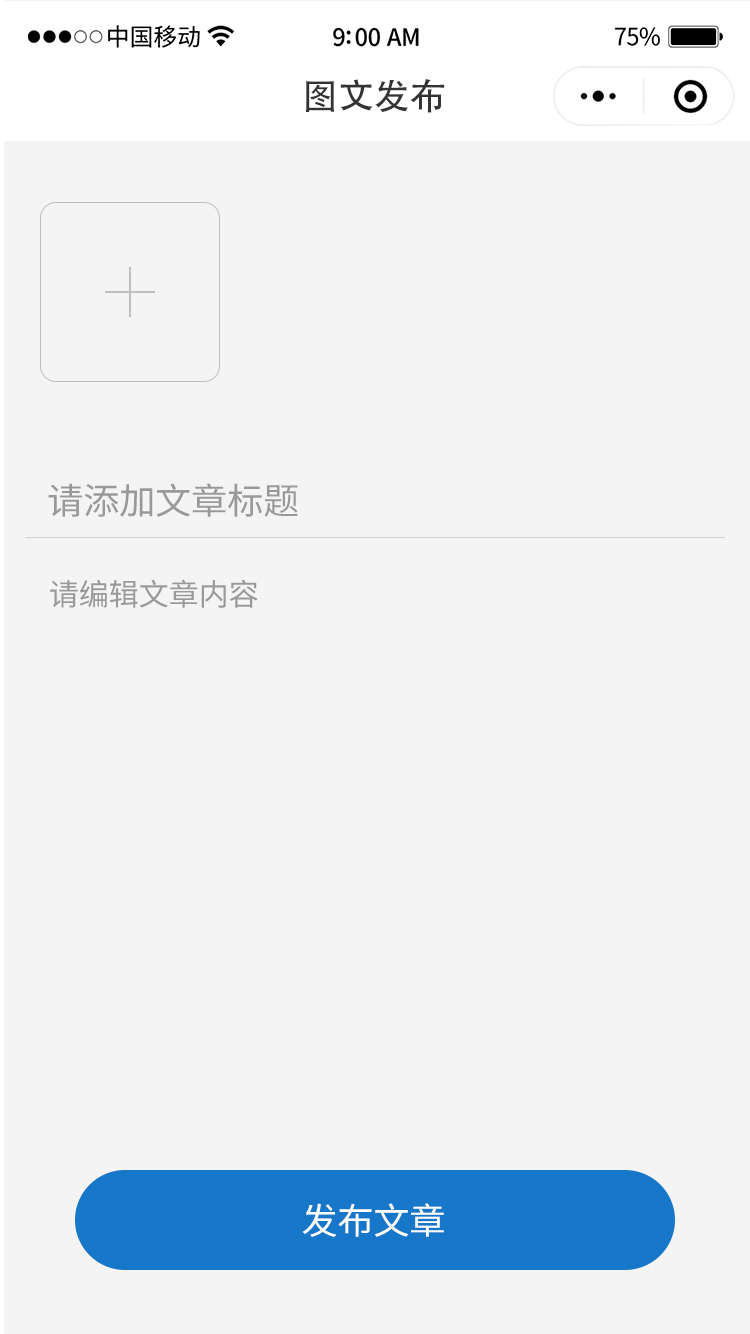Focus the article title field 请添加文章标题
Image resolution: width=750 pixels, height=1334 pixels.
point(374,501)
